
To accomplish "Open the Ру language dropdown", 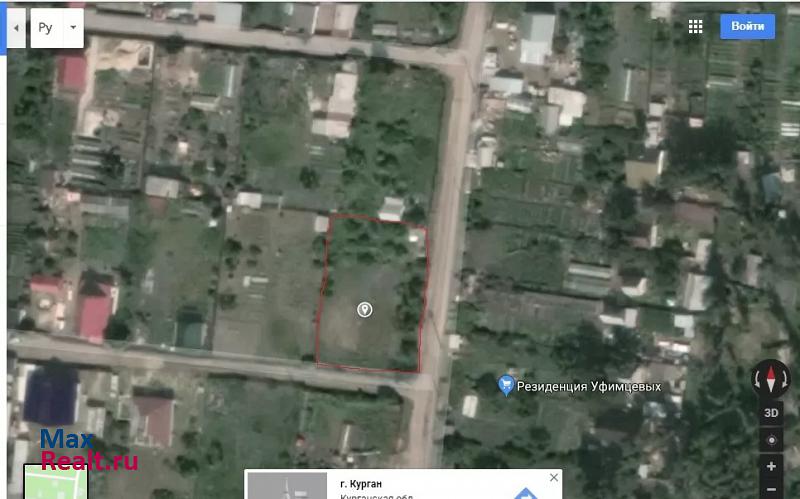I will [58, 28].
